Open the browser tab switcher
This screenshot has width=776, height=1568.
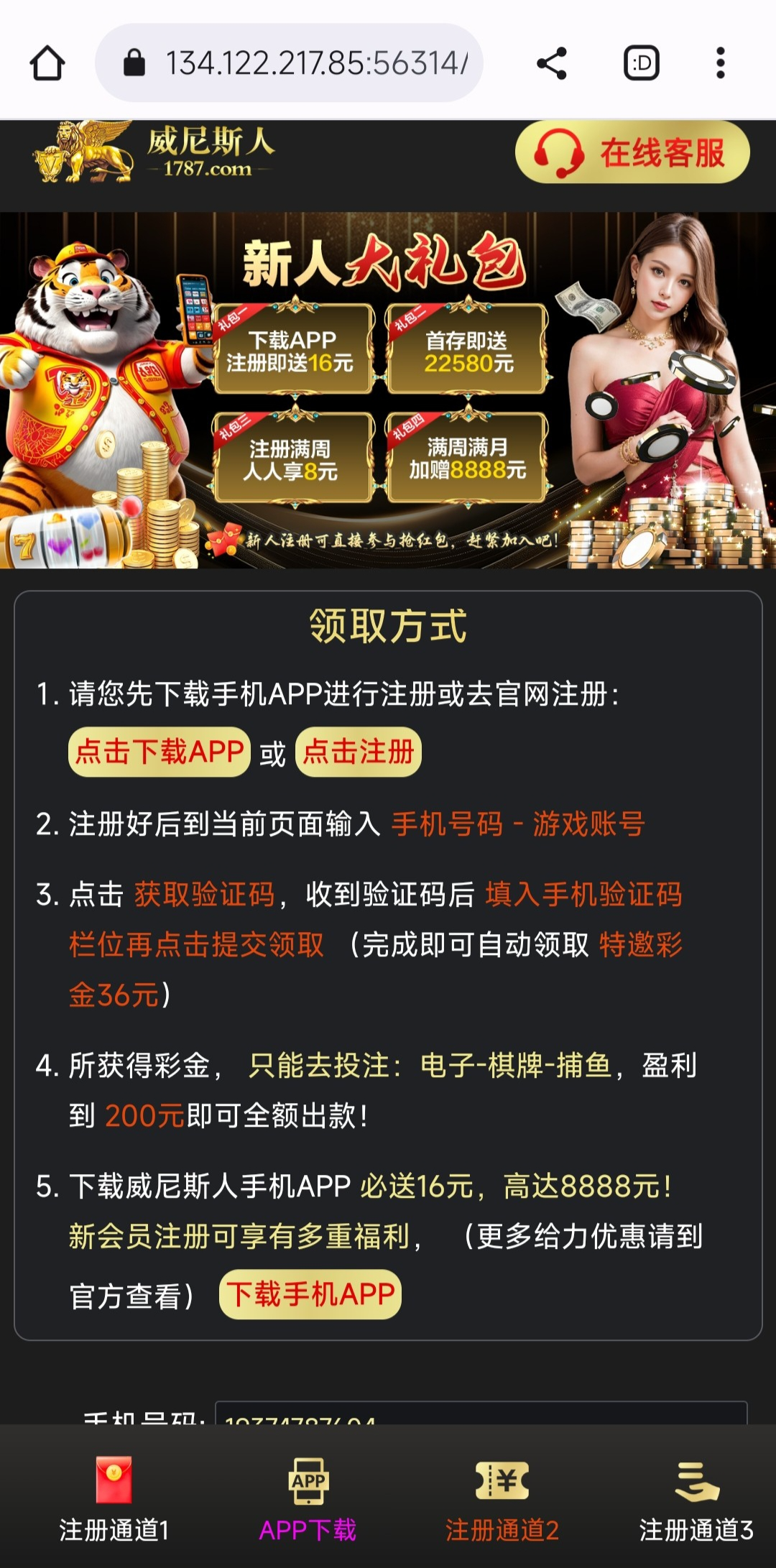pos(641,63)
